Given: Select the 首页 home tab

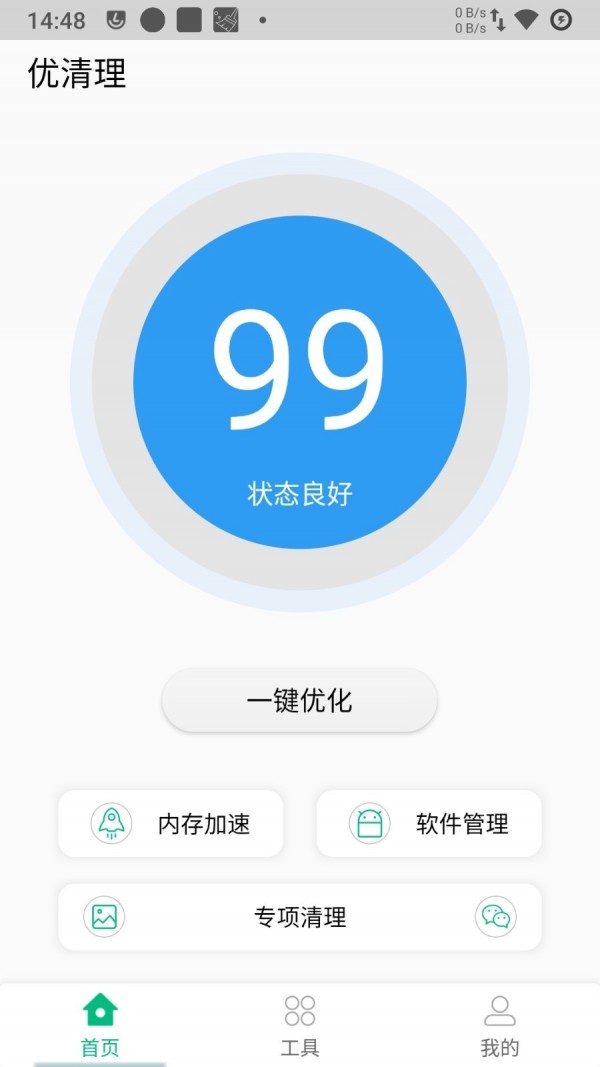Looking at the screenshot, I should click(100, 1025).
